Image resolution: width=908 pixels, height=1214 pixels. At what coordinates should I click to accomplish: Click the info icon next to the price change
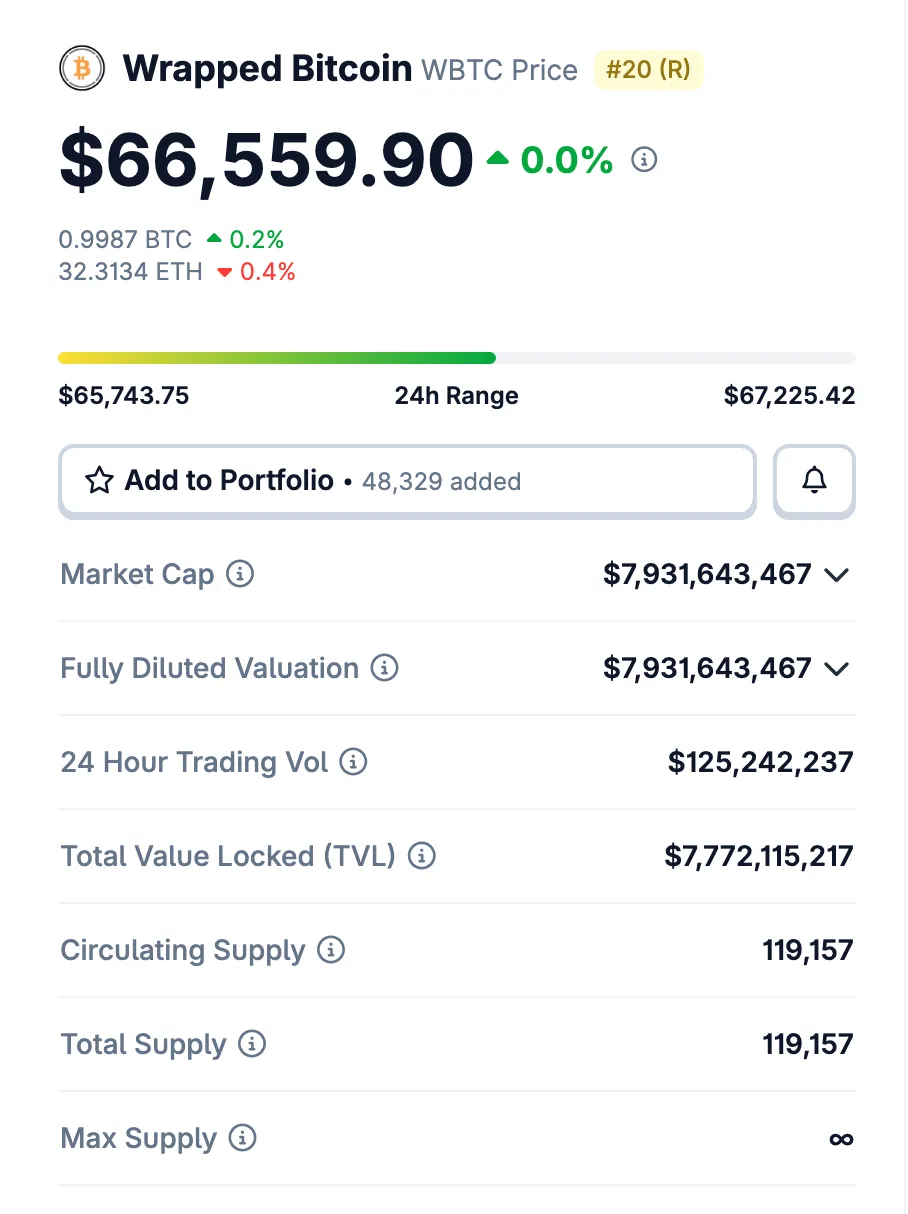tap(644, 160)
